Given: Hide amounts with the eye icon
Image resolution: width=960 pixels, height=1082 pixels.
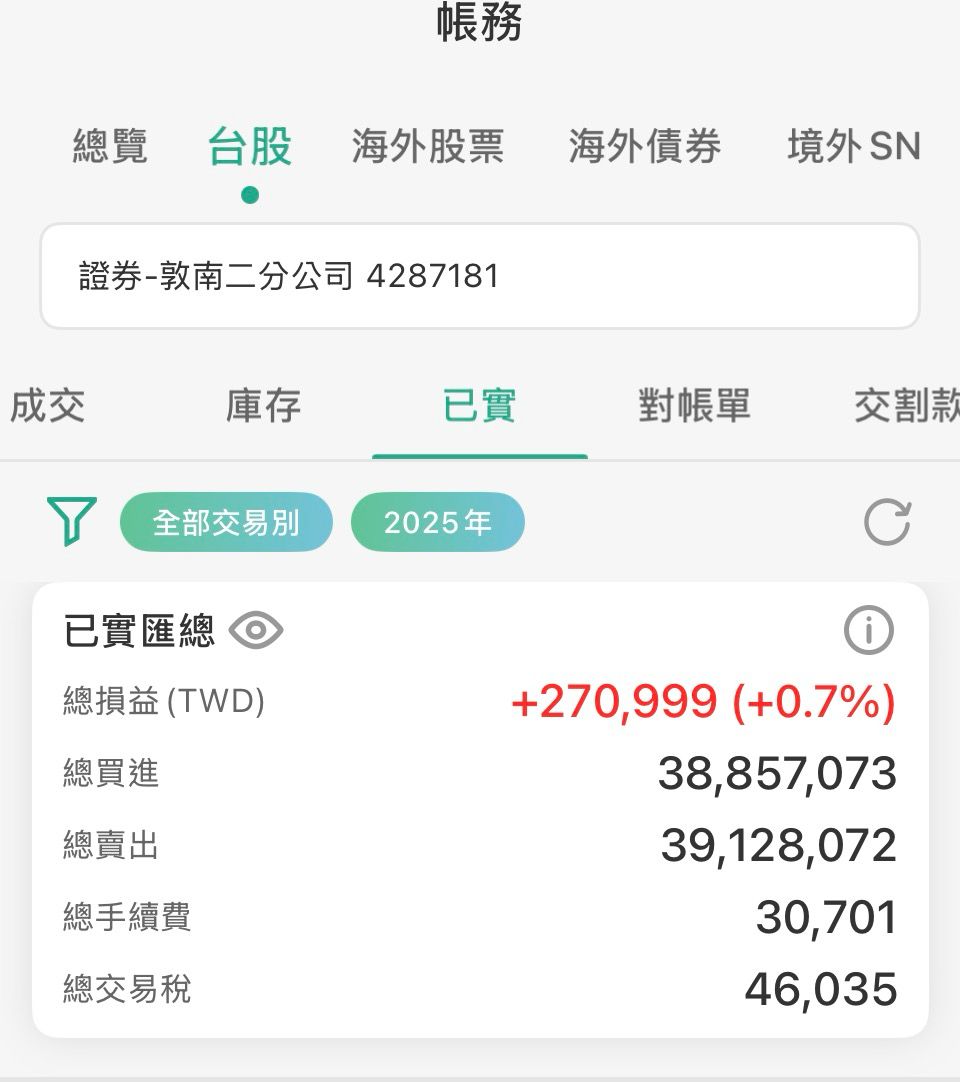Looking at the screenshot, I should click(256, 630).
